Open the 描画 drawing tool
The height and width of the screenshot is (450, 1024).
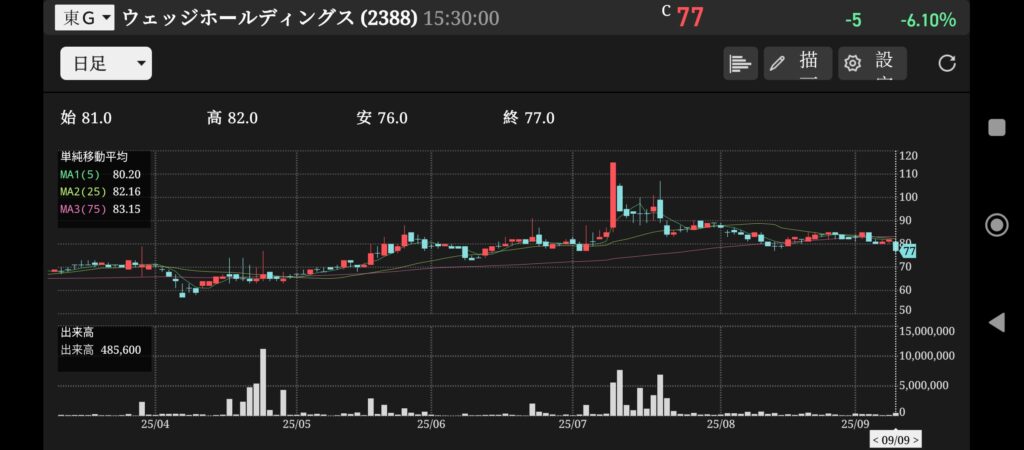797,64
